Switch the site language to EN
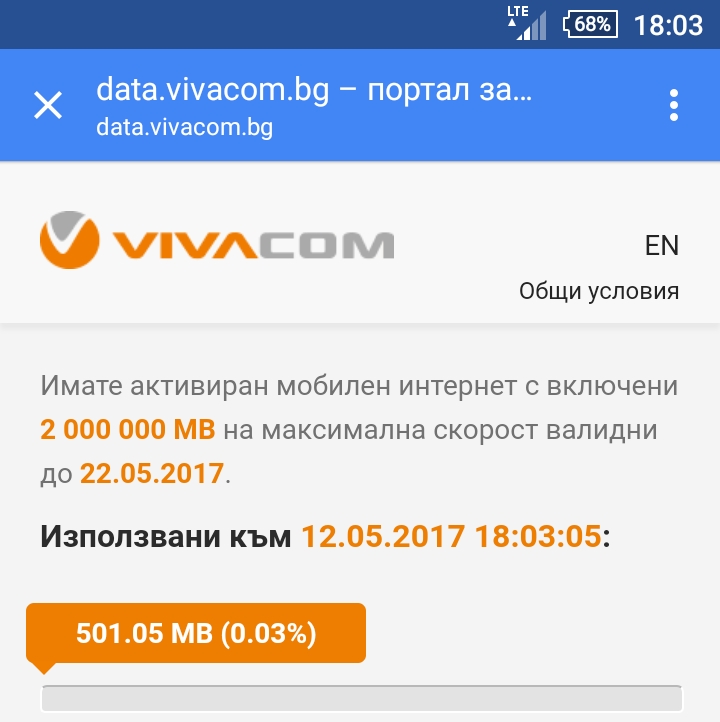The width and height of the screenshot is (720, 722). point(661,246)
